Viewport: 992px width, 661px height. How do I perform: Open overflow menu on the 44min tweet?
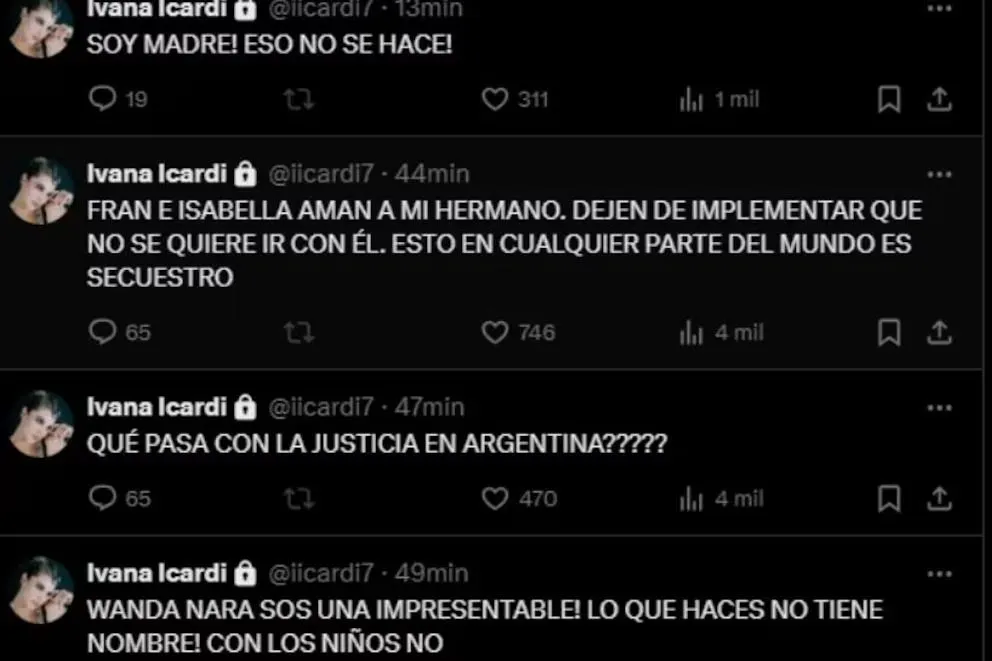pyautogui.click(x=939, y=175)
